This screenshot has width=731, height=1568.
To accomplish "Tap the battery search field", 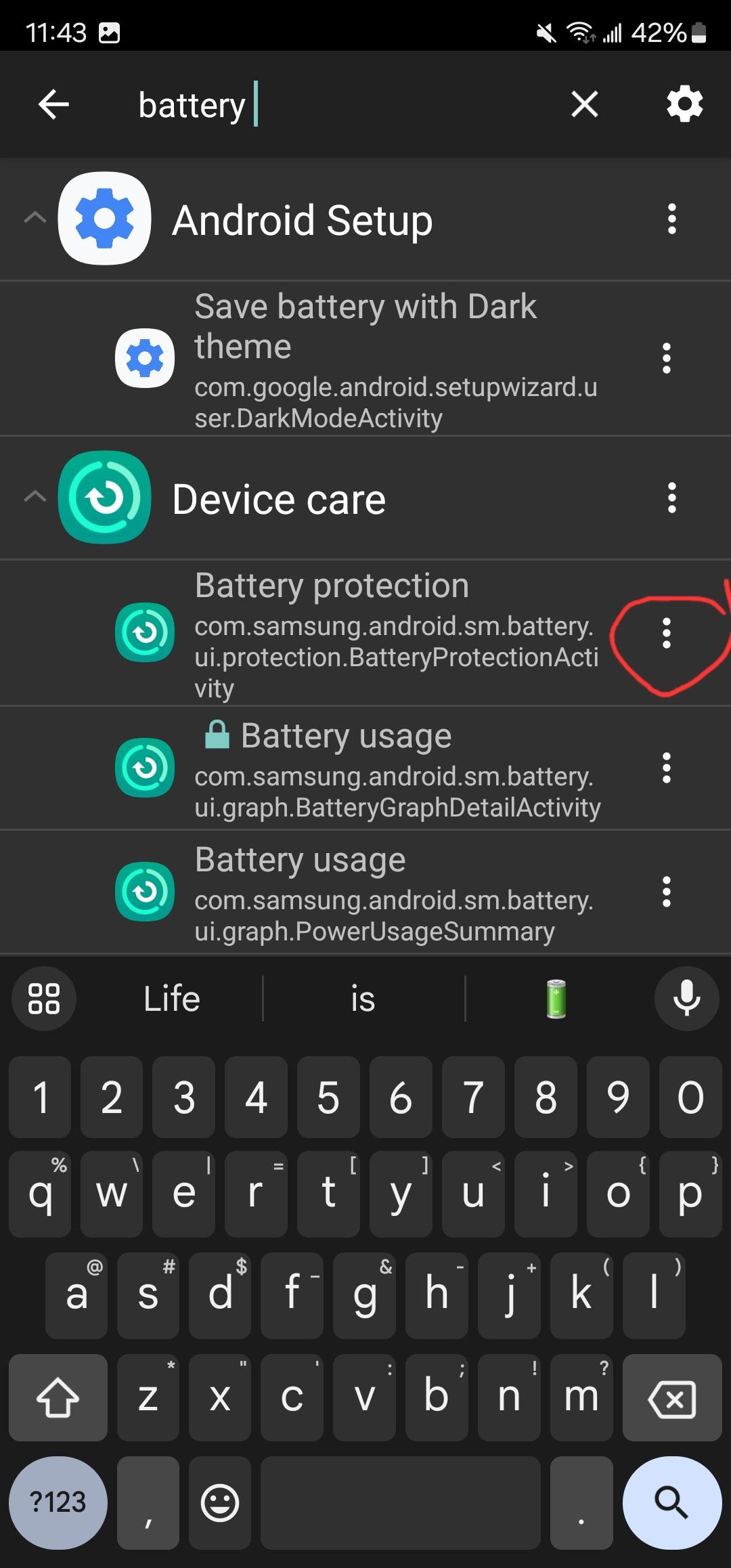I will point(338,105).
